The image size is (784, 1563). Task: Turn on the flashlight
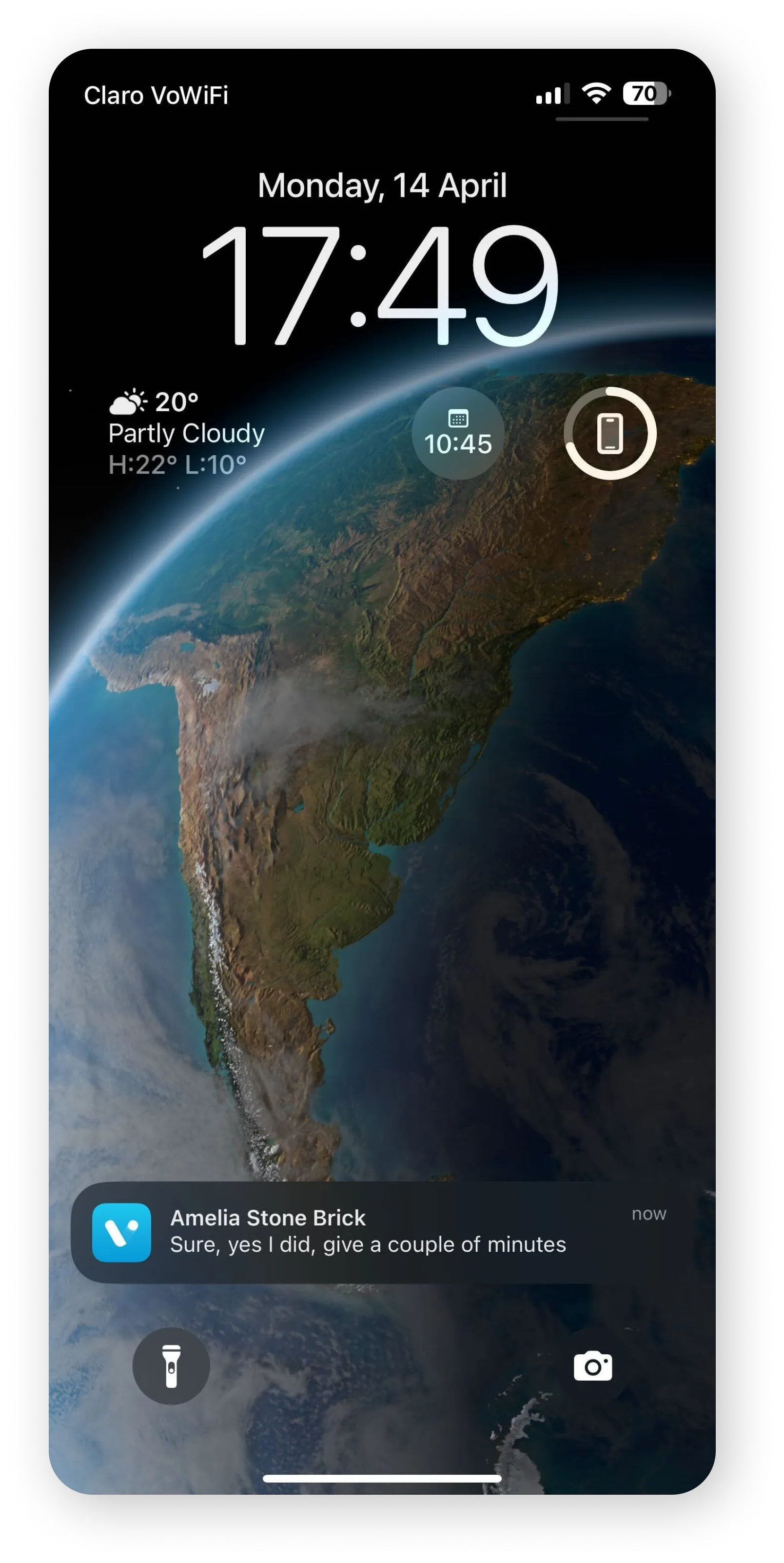(x=171, y=1366)
